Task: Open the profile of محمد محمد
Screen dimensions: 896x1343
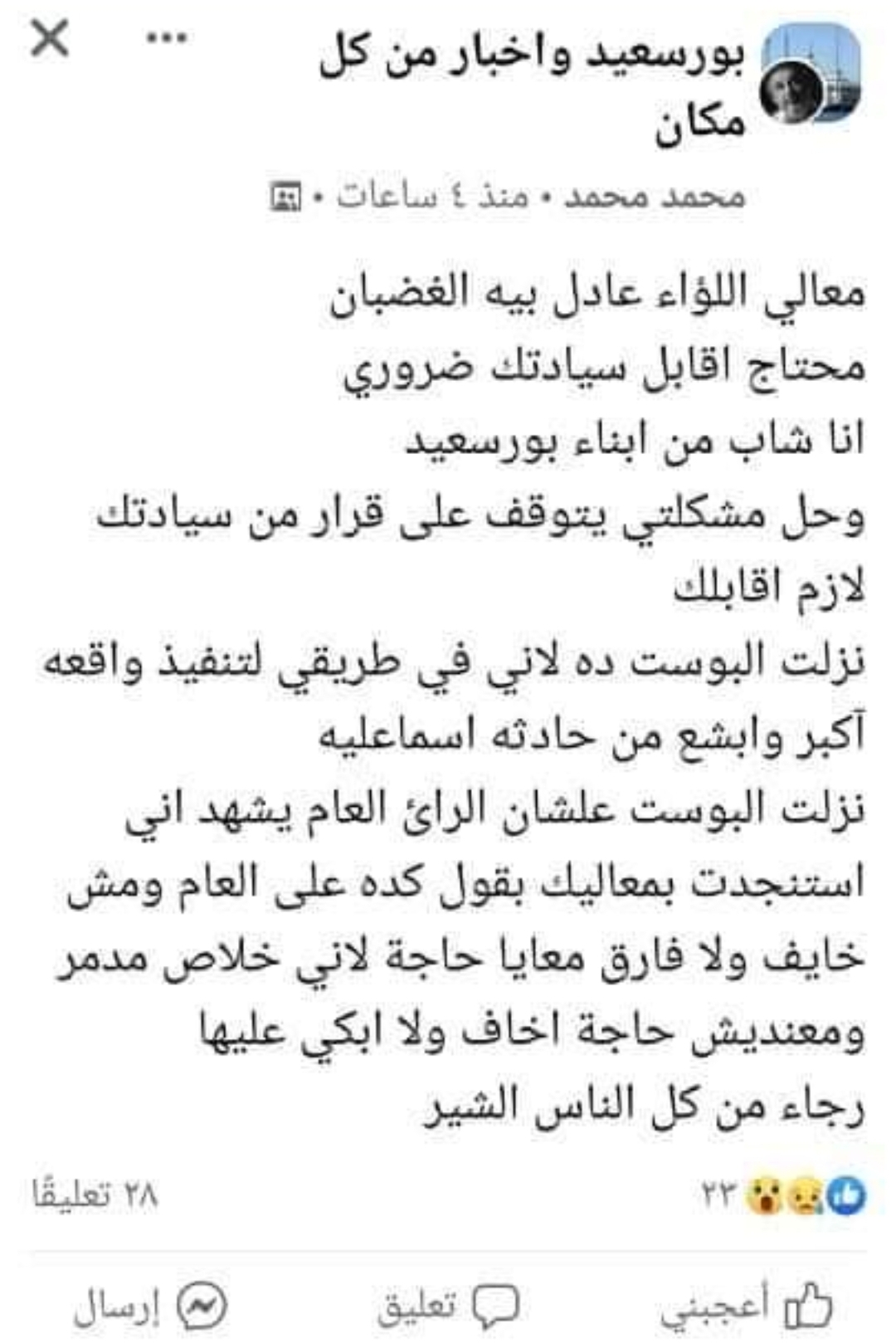Action: coord(654,196)
